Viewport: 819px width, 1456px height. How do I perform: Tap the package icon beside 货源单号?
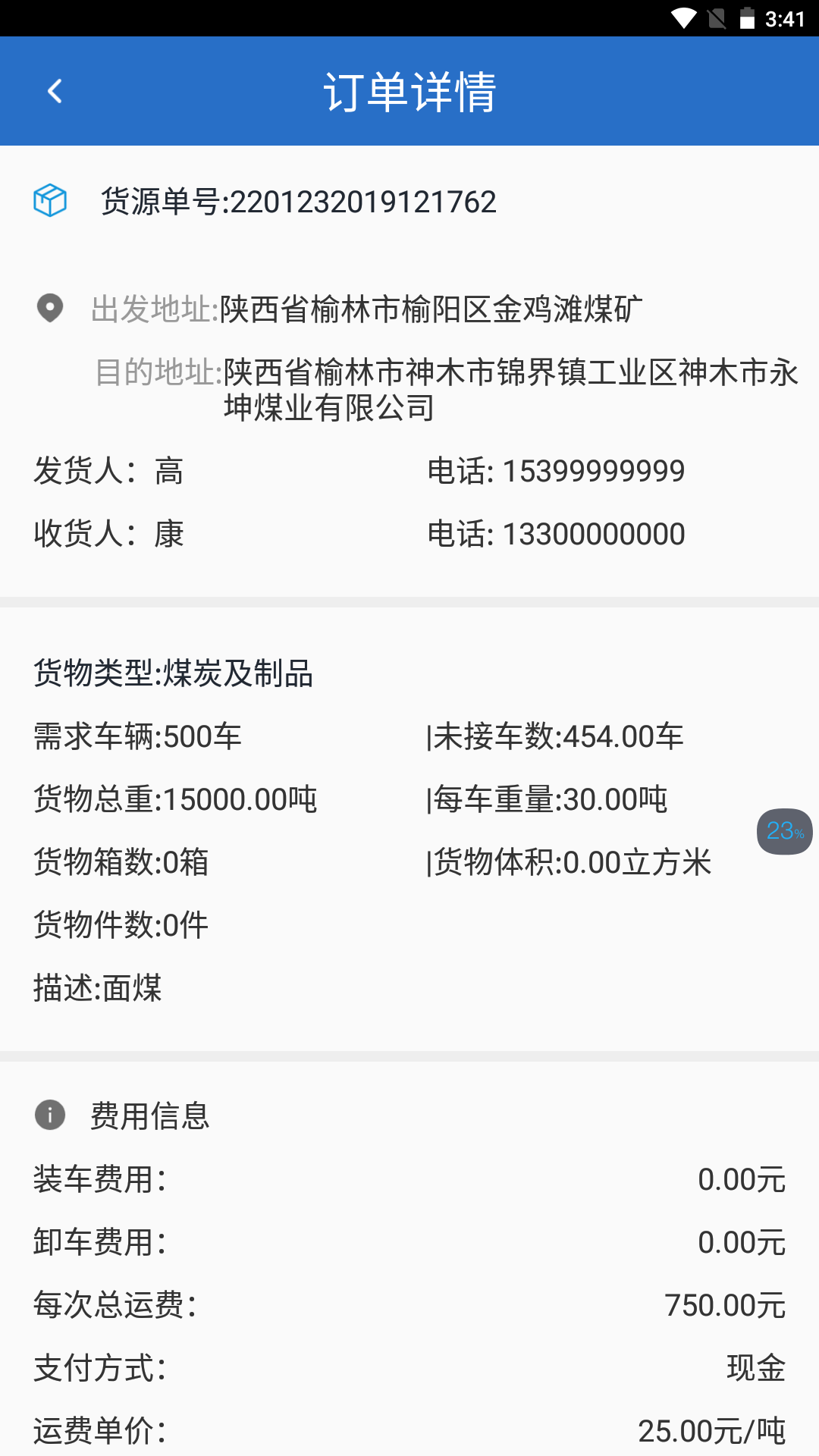(50, 200)
